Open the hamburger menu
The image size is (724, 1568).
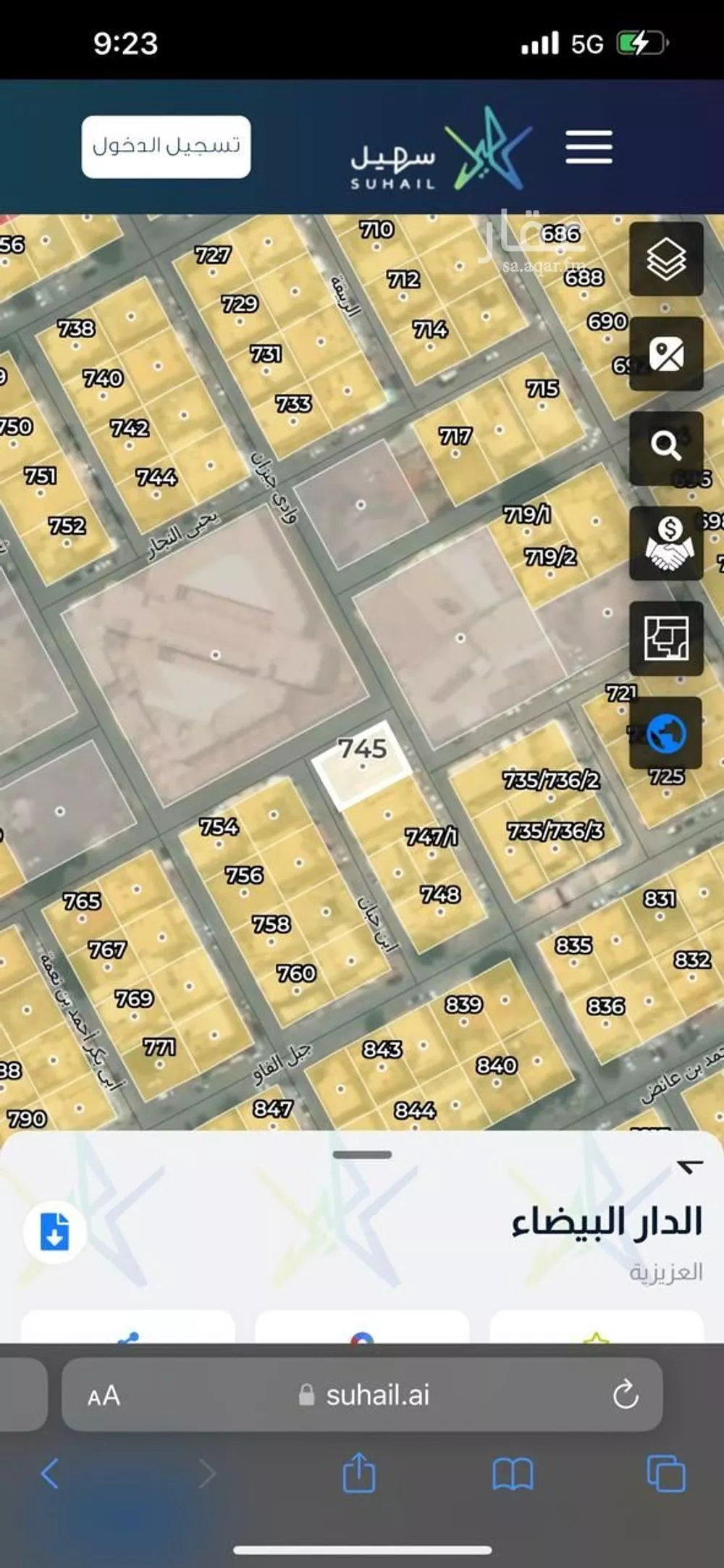[589, 147]
